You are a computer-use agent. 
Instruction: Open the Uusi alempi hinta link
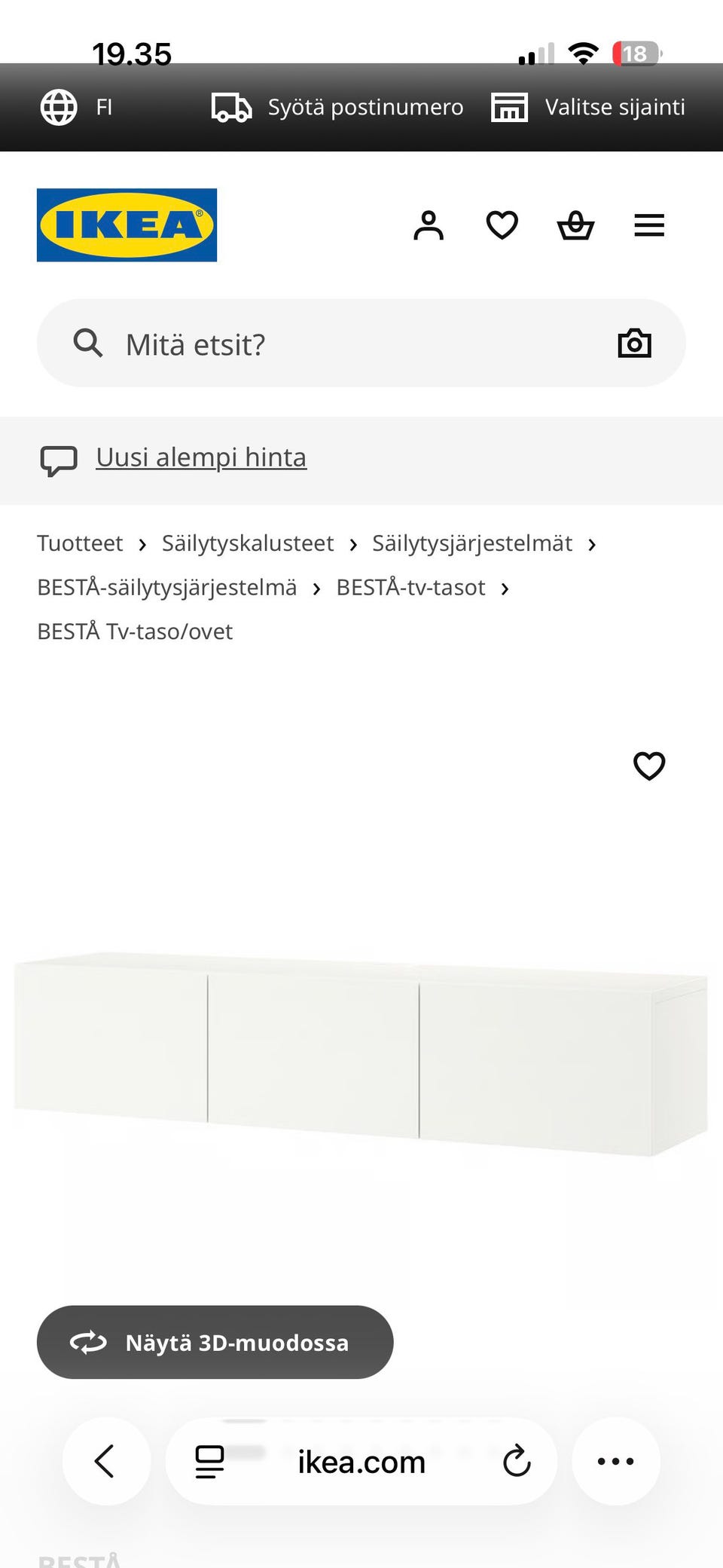[200, 457]
